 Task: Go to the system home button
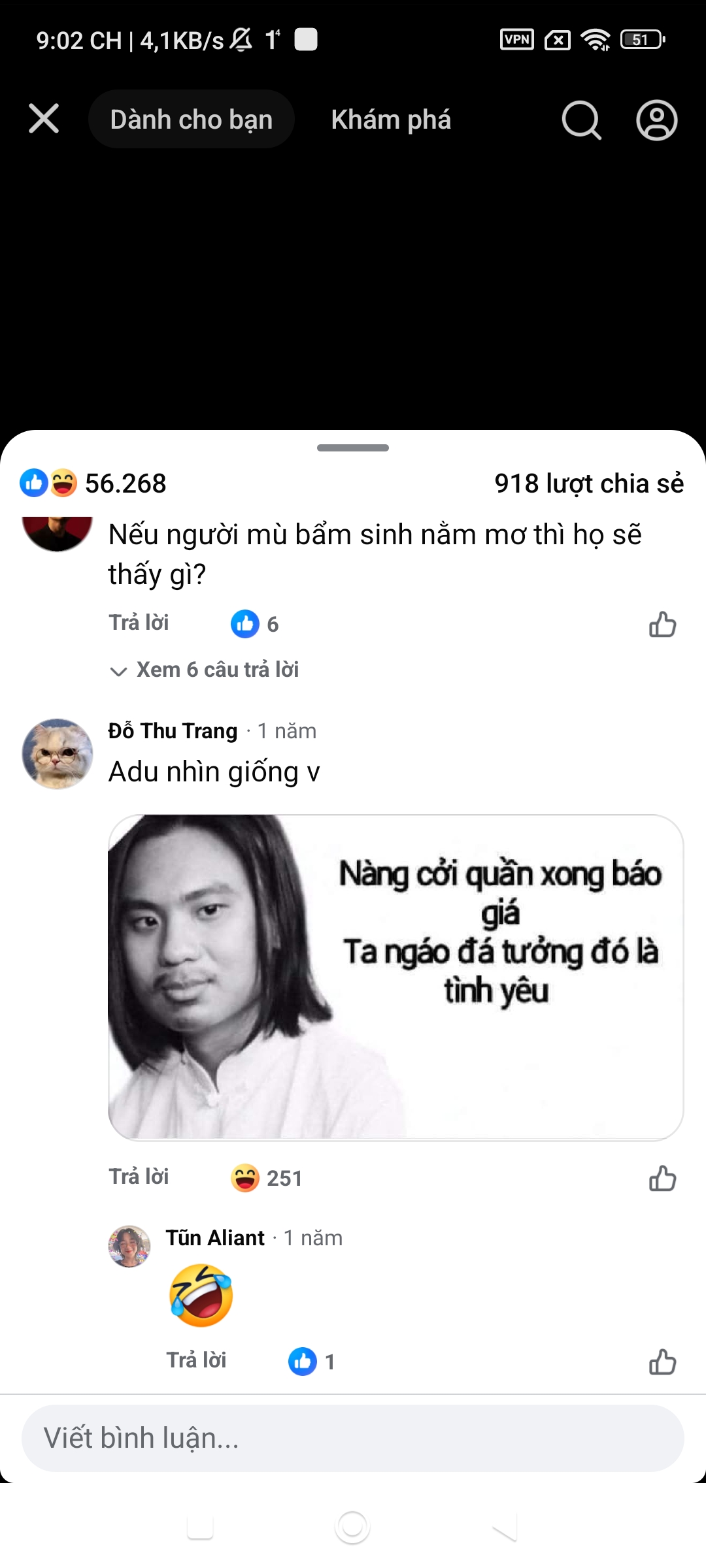pyautogui.click(x=352, y=1527)
